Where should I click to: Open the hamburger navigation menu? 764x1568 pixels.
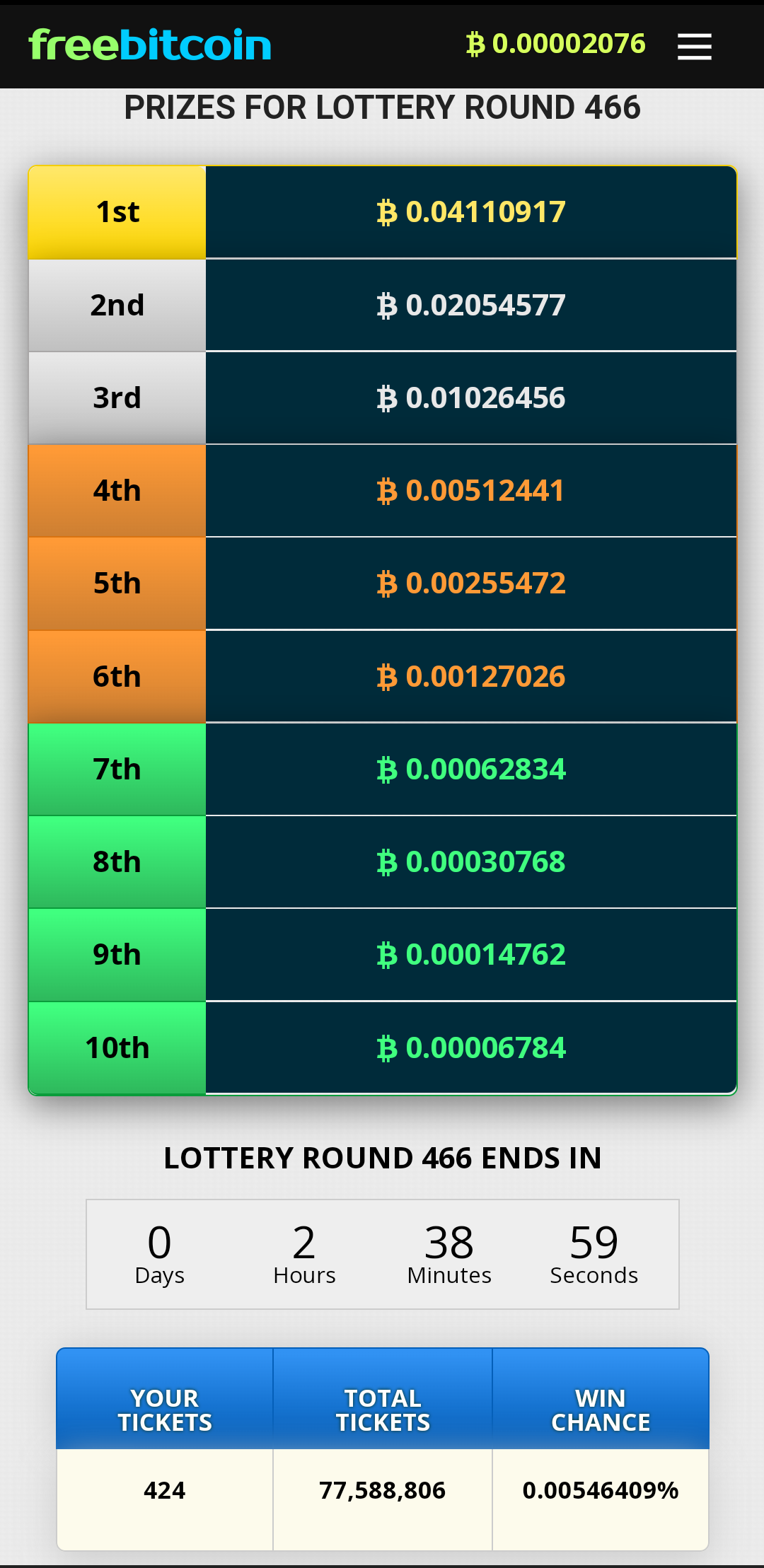694,47
